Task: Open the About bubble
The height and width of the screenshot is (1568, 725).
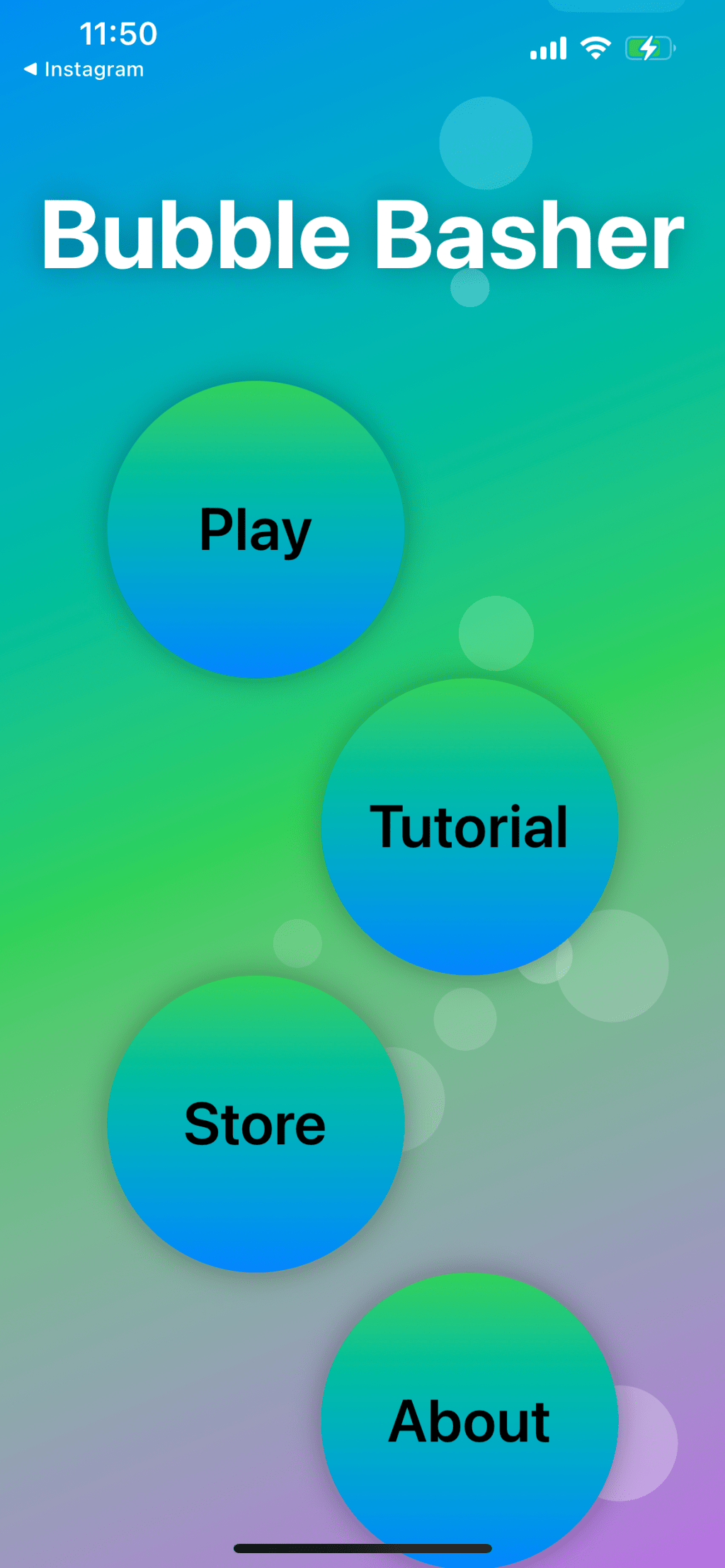Action: point(469,1421)
